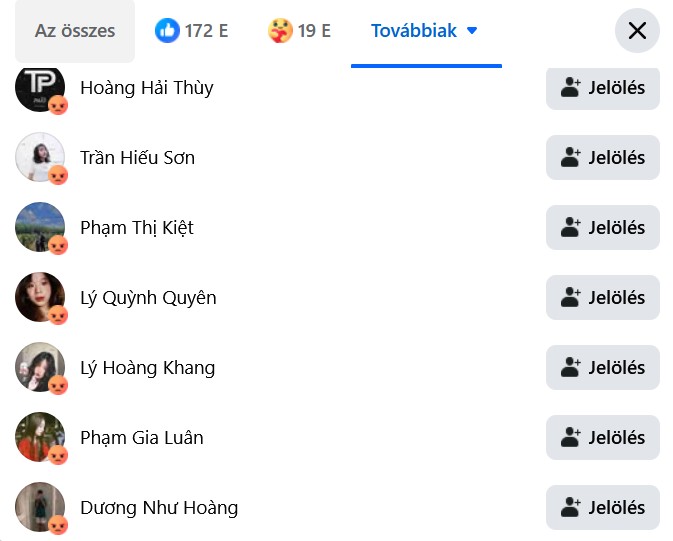Tap Jelölés for Lý Hoàng Khang
This screenshot has height=541, width=673.
(603, 368)
